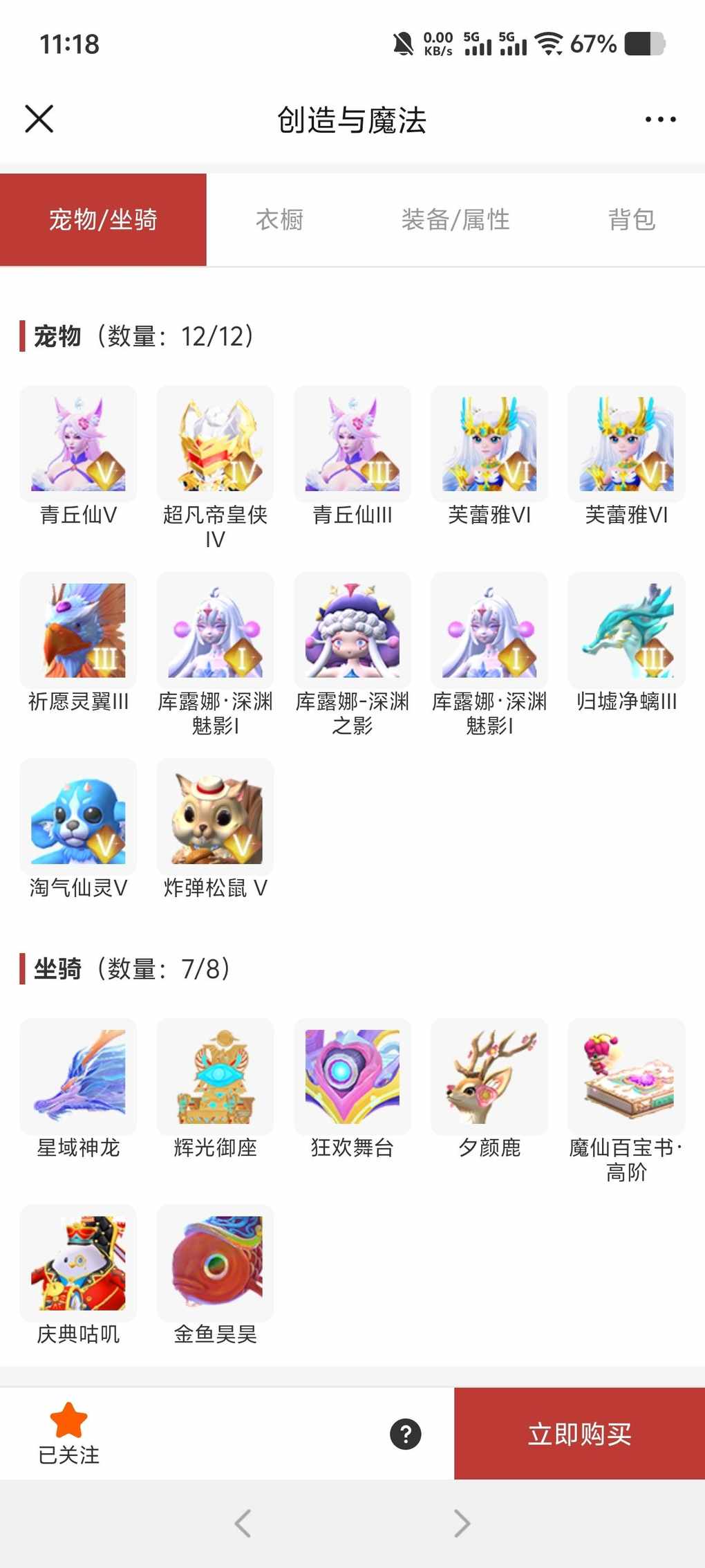Select the 宠物/坐骑 tab
This screenshot has width=705, height=1568.
click(x=103, y=220)
